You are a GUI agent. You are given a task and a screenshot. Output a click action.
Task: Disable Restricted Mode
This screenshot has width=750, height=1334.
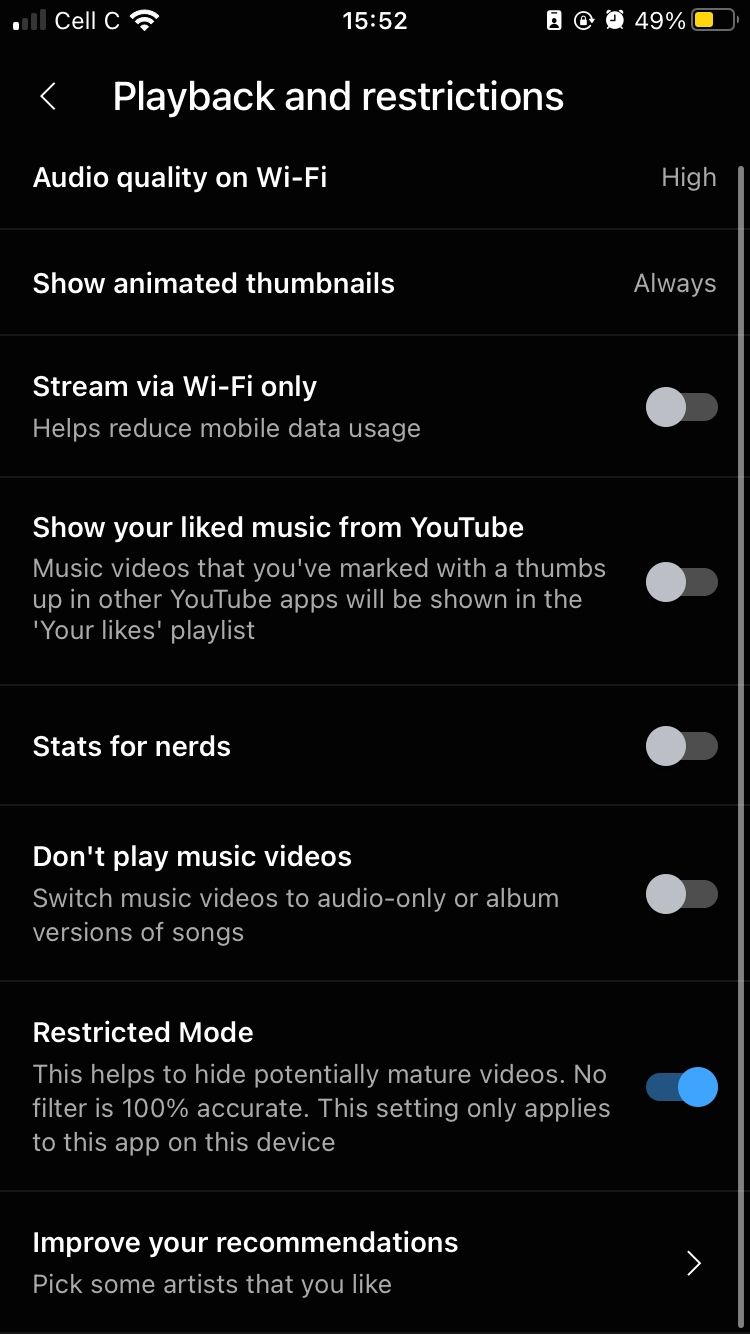pos(681,1087)
